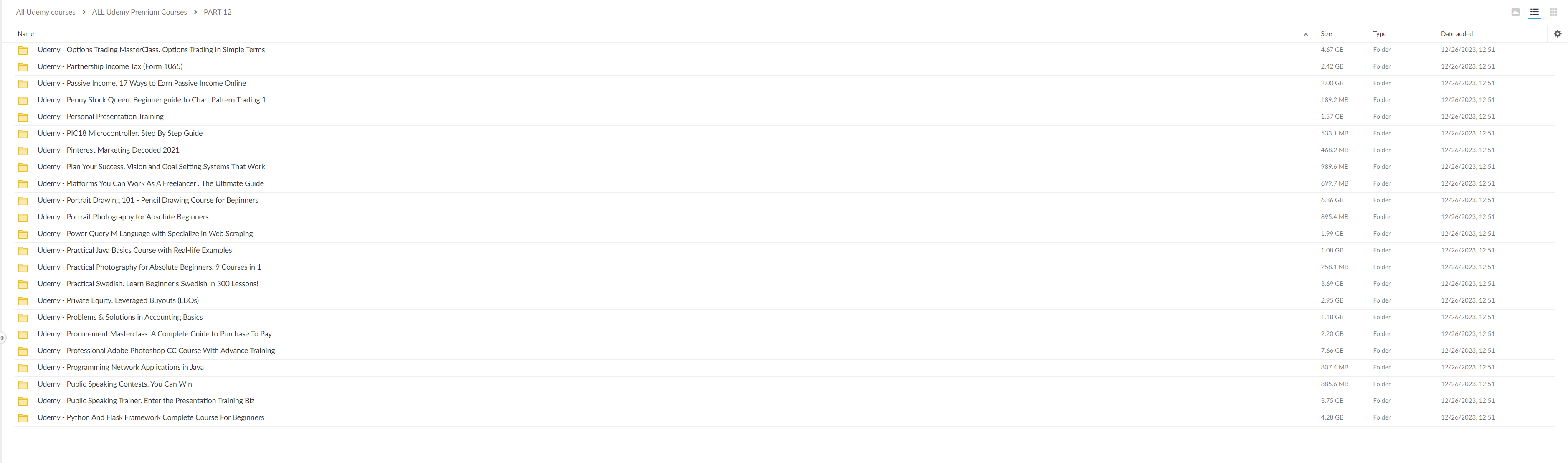Open Practical Java Basics Course folder
Image resolution: width=1568 pixels, height=463 pixels.
134,250
